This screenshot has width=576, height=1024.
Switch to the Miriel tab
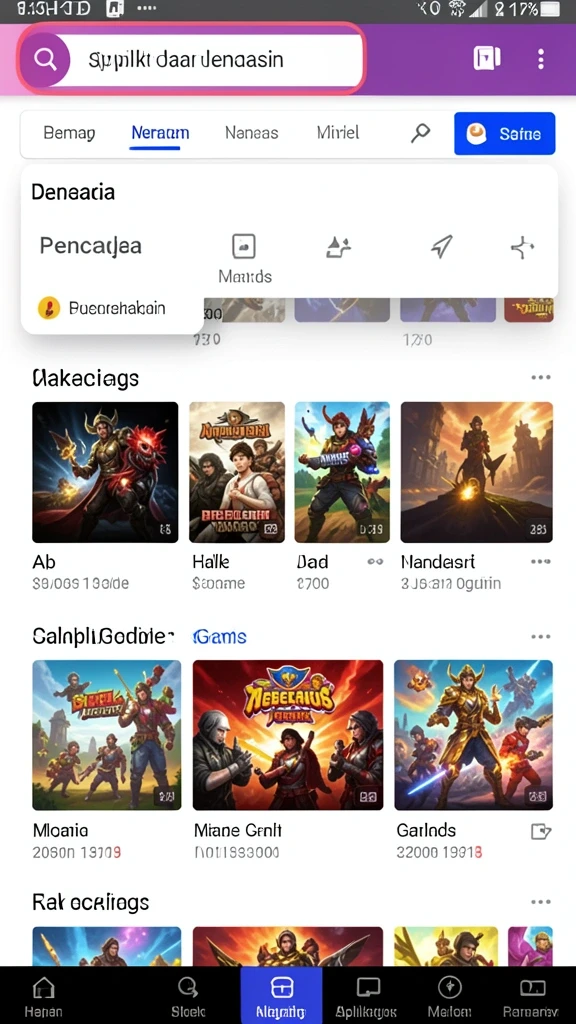tap(338, 133)
